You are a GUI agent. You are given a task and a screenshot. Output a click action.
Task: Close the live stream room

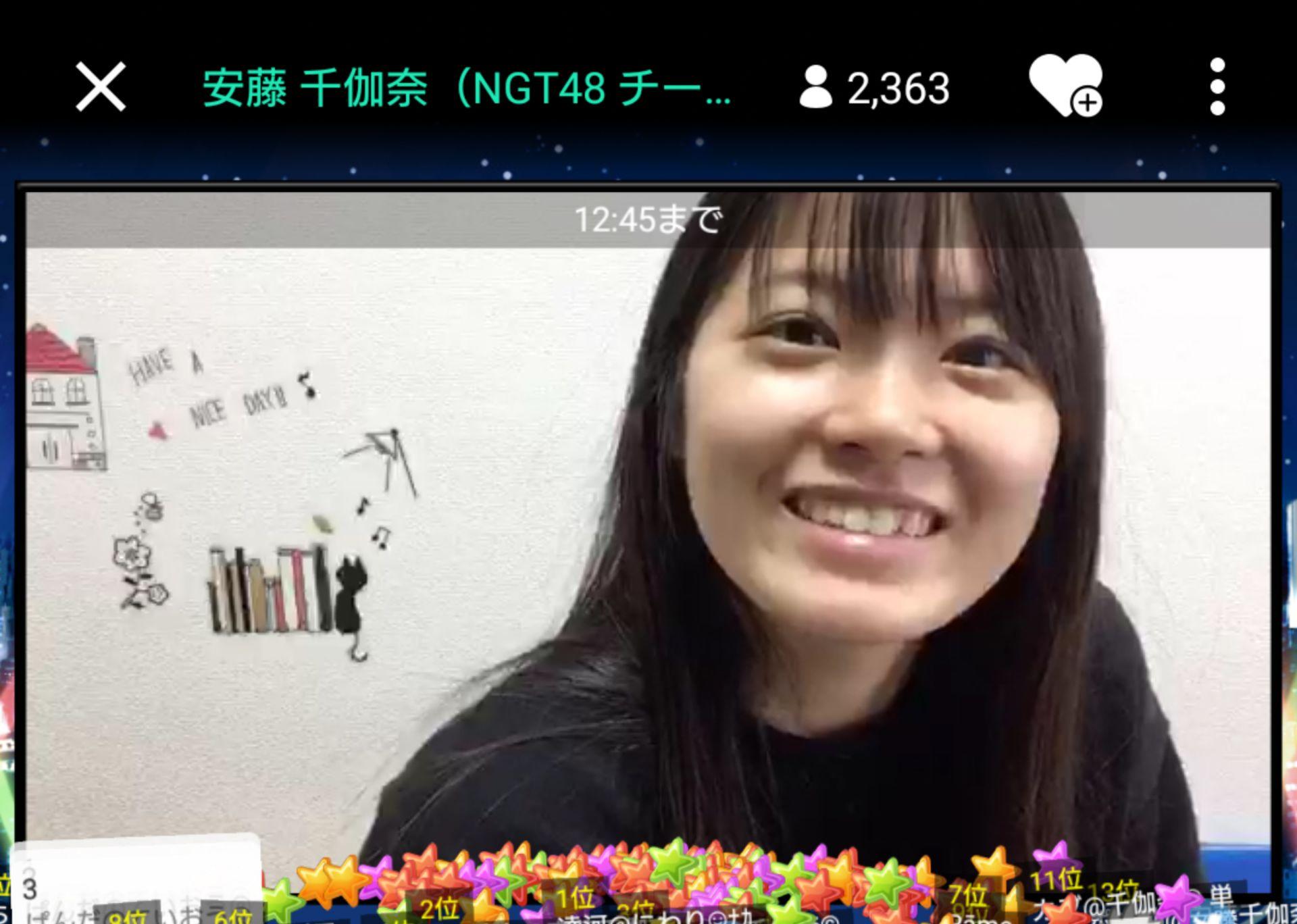click(x=101, y=87)
